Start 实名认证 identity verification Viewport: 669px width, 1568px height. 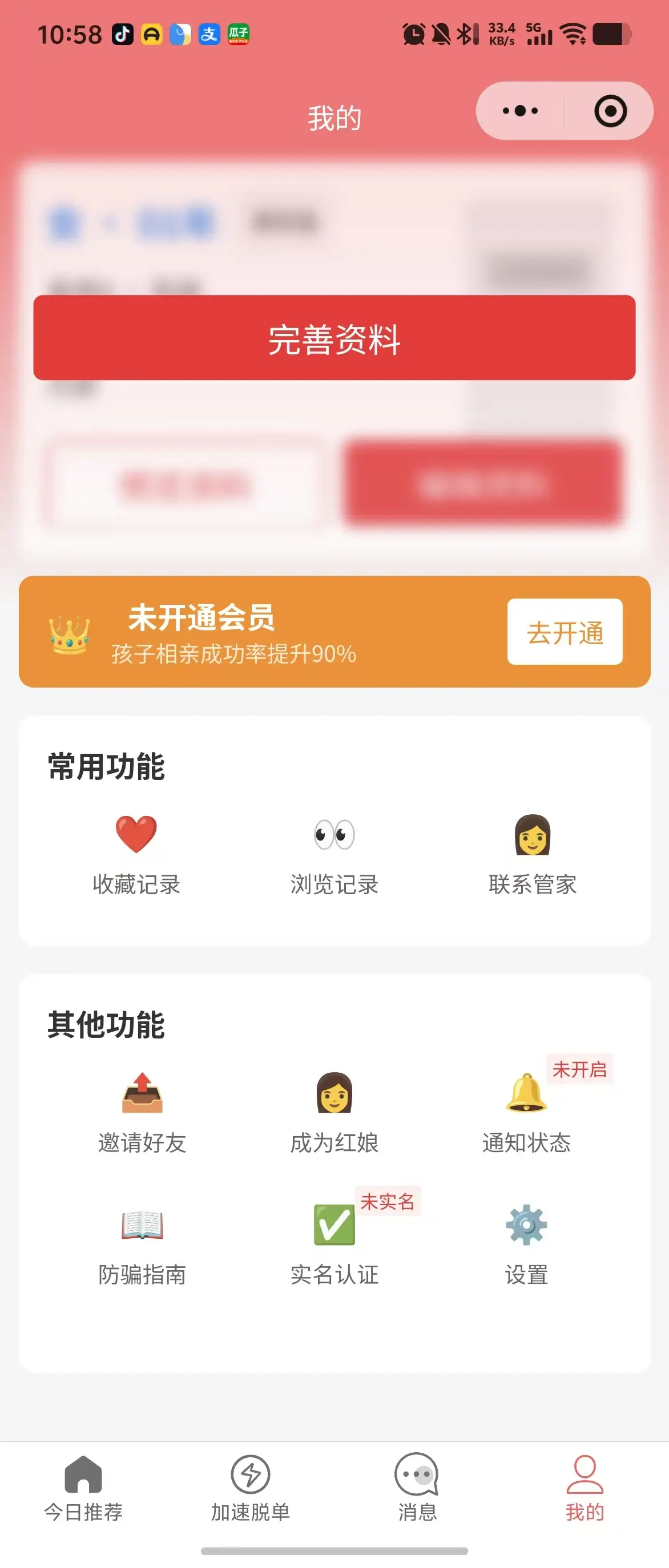[x=334, y=1243]
